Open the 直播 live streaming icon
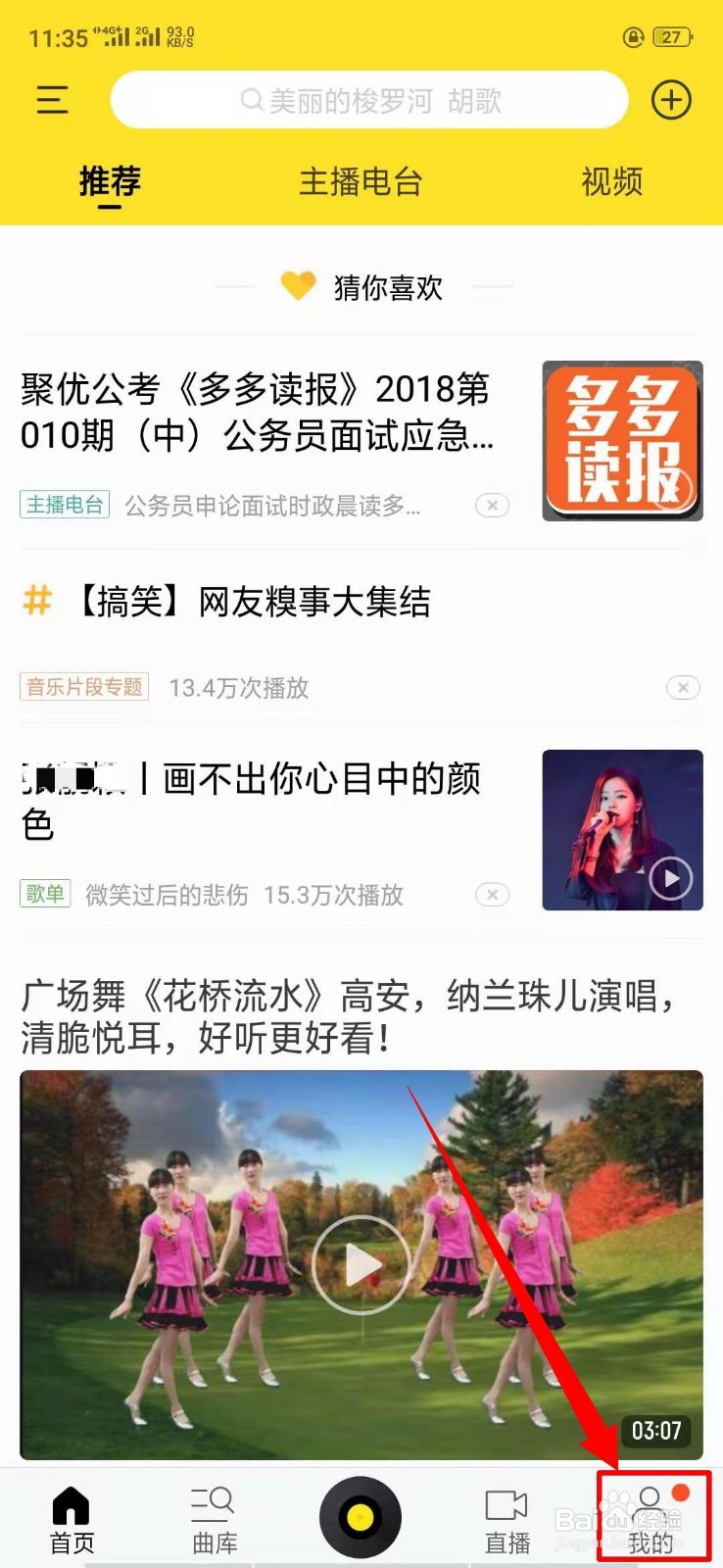Viewport: 723px width, 1568px height. point(506,1514)
